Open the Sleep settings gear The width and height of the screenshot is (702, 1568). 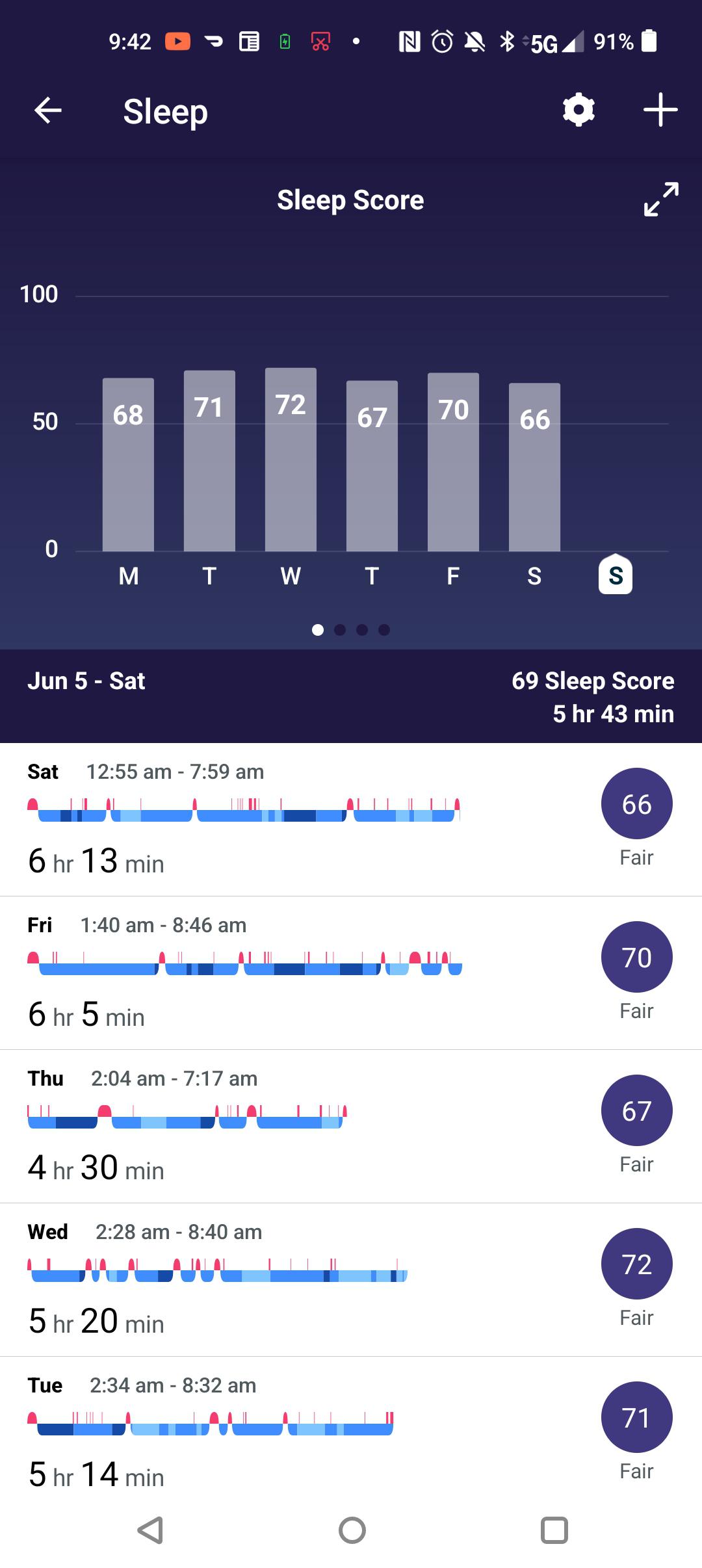click(x=578, y=110)
